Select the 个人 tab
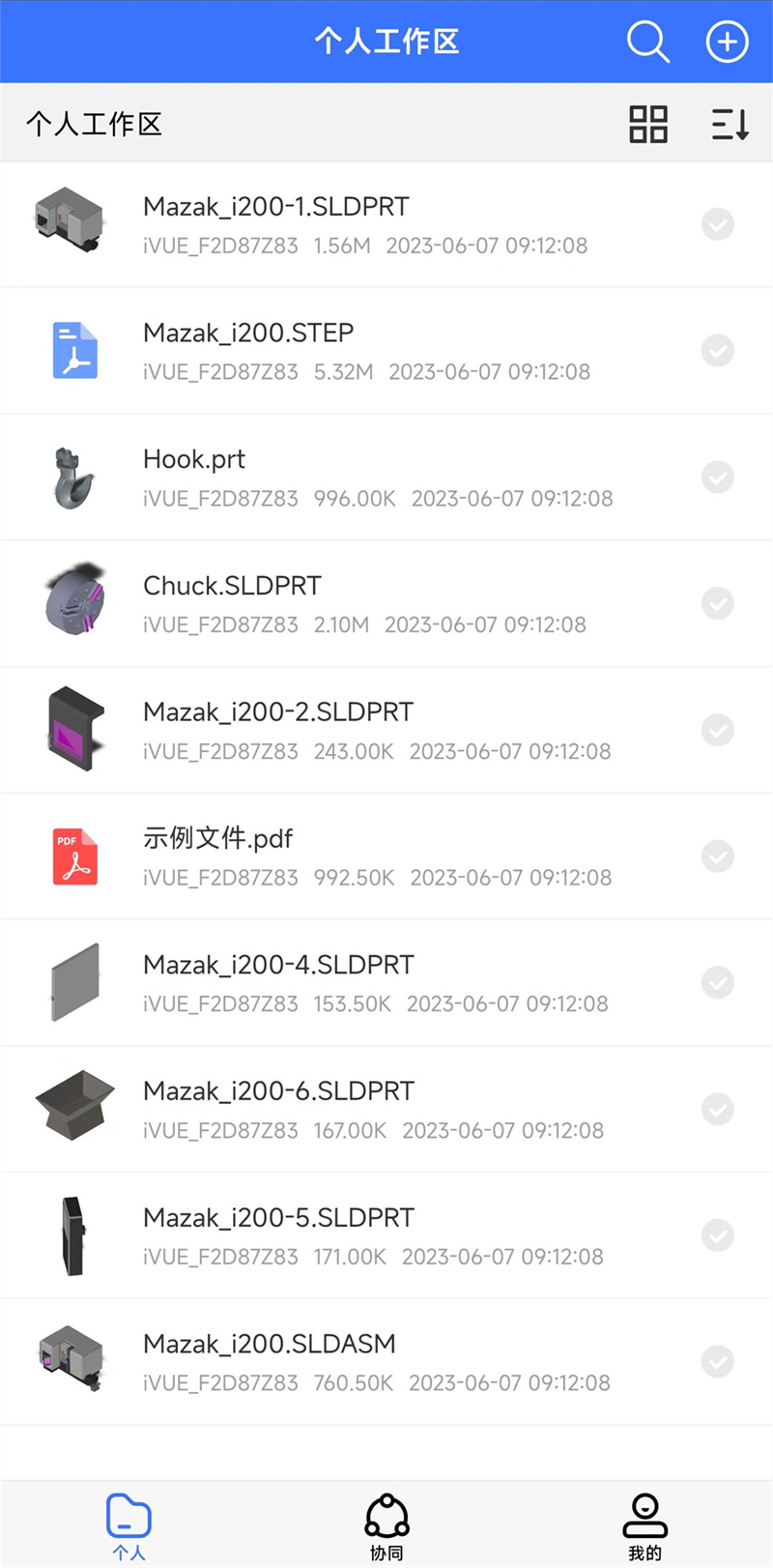773x1568 pixels. click(x=129, y=1525)
